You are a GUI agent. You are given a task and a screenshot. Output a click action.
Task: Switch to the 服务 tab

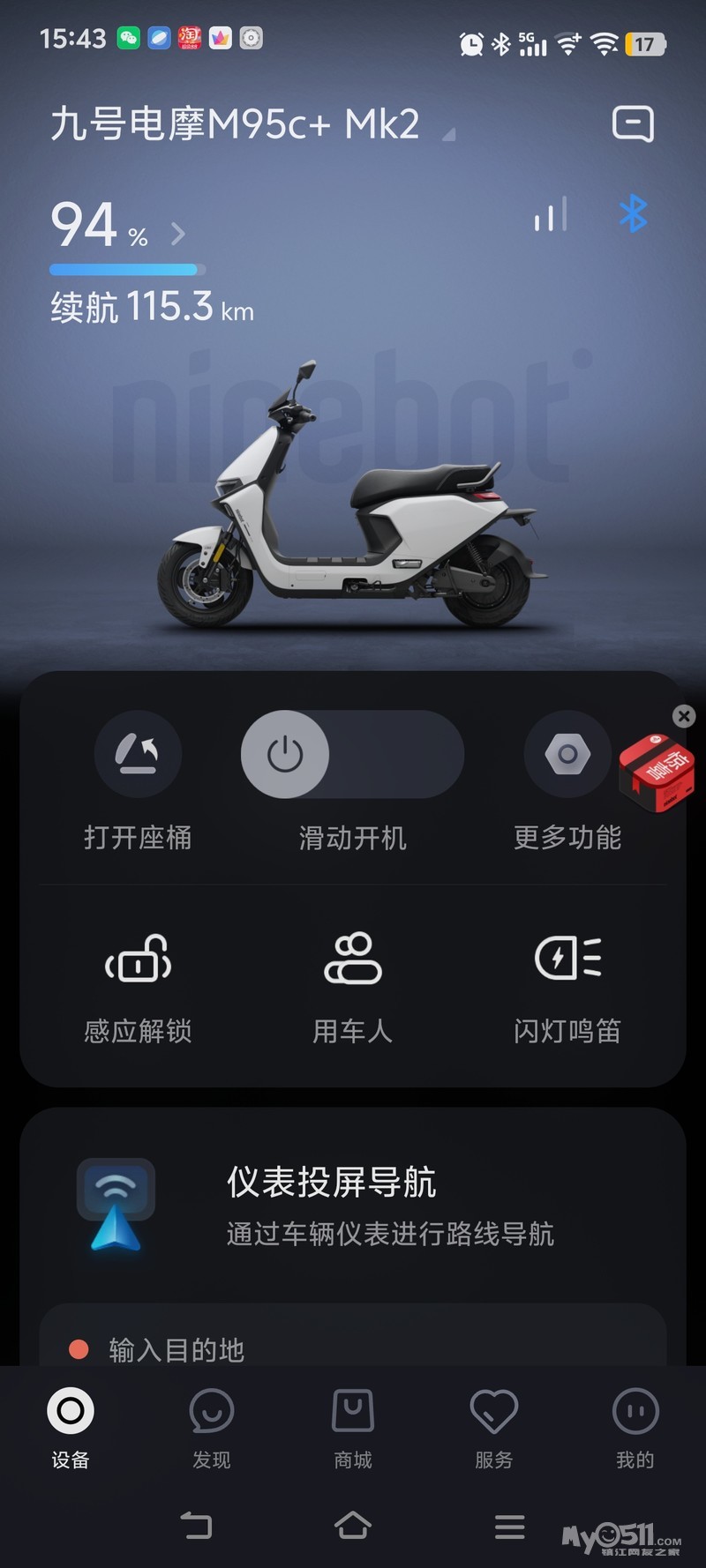coord(494,1429)
